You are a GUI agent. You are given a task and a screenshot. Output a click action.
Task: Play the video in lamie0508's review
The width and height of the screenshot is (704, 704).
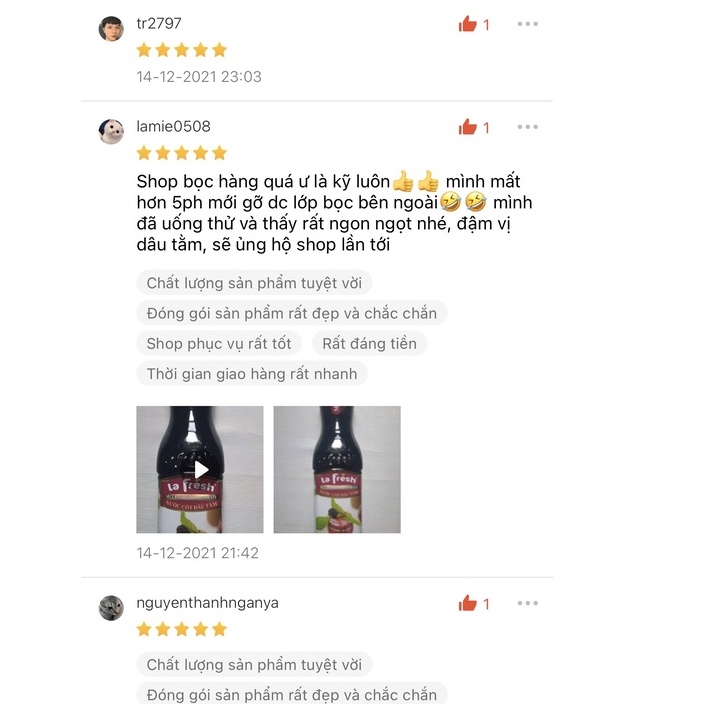[x=200, y=469]
